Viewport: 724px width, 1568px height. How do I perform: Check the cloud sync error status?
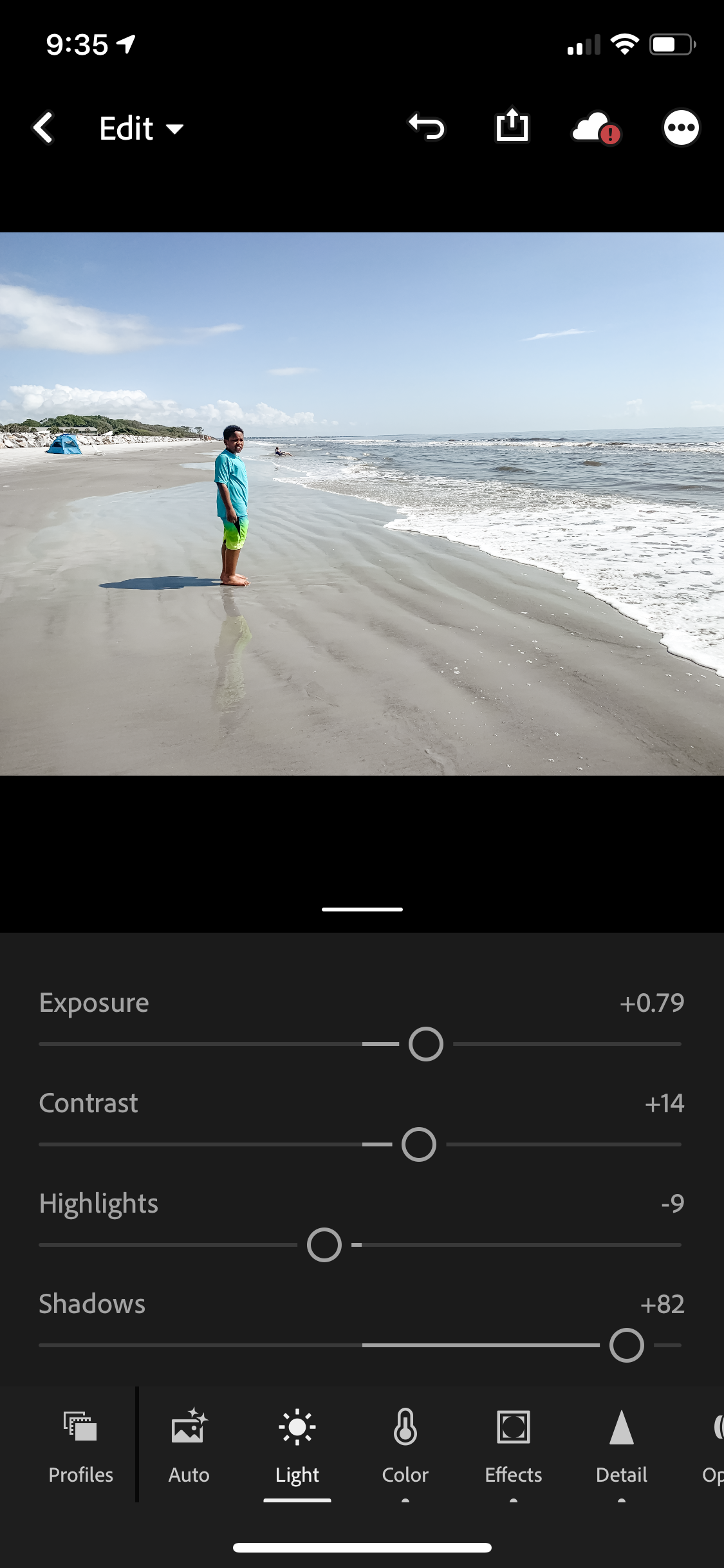coord(596,127)
